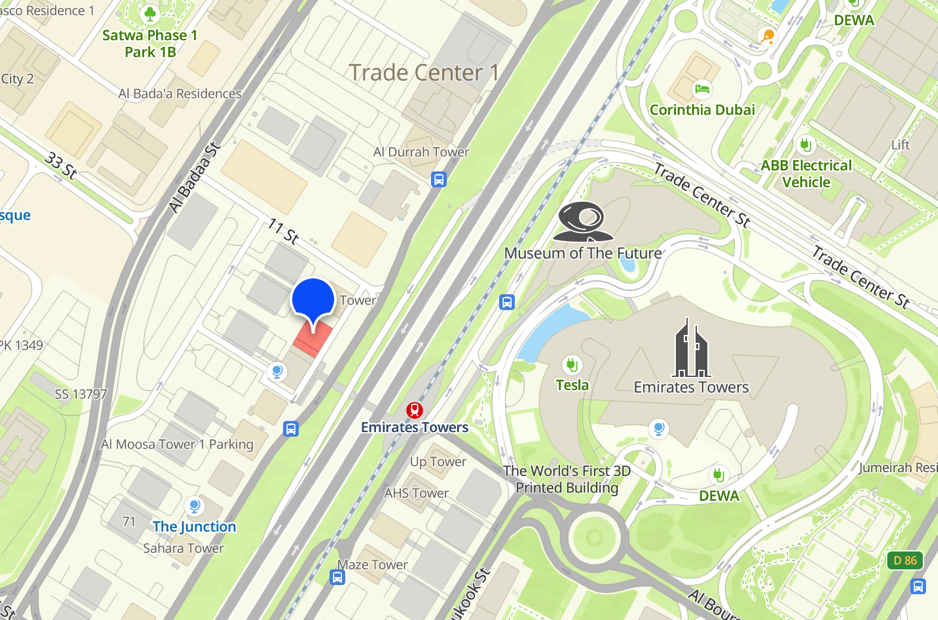The width and height of the screenshot is (938, 620).
Task: Select the Emirates Towers building icon
Action: point(691,349)
